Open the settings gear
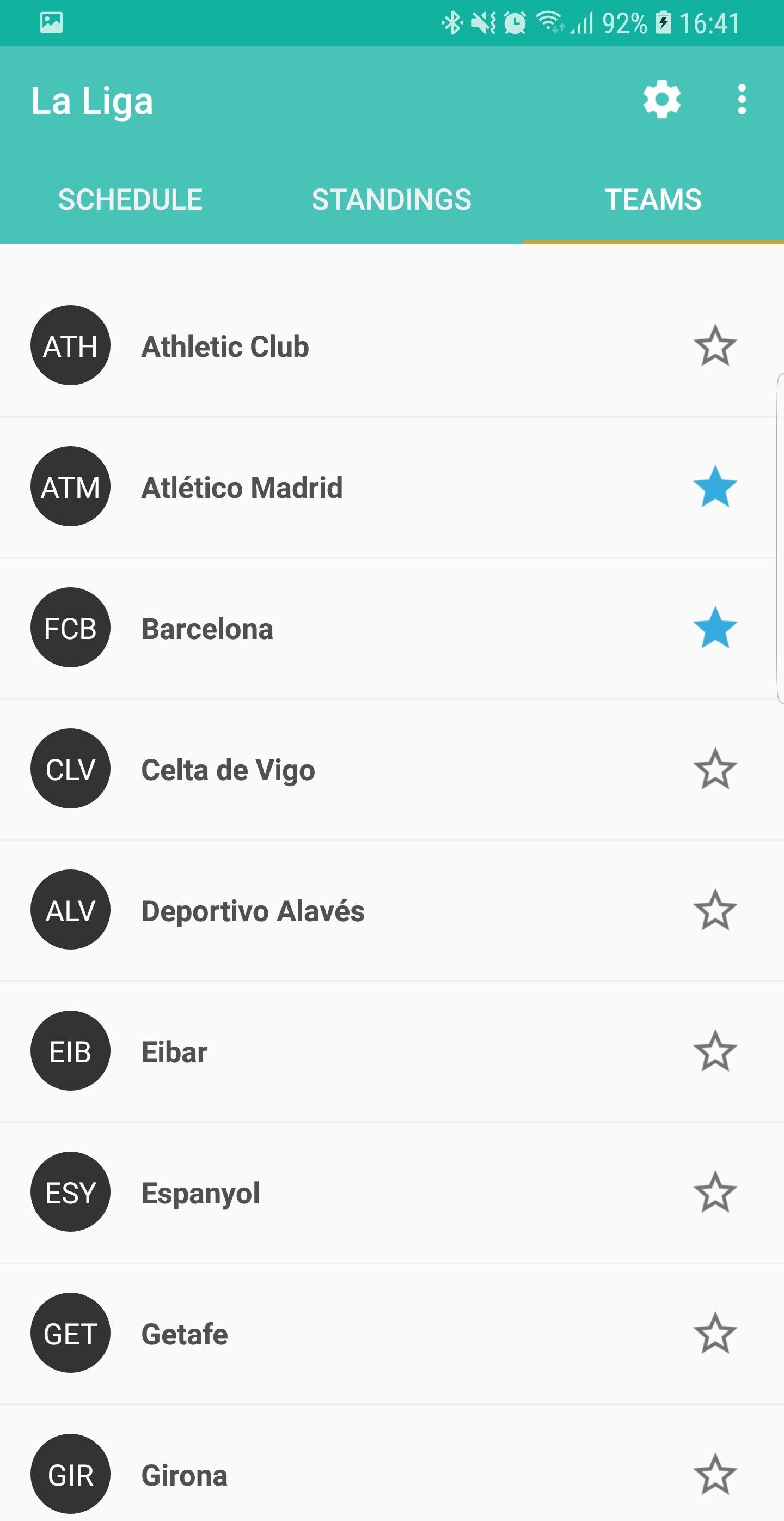Screen dimensions: 784x1521 click(x=661, y=100)
